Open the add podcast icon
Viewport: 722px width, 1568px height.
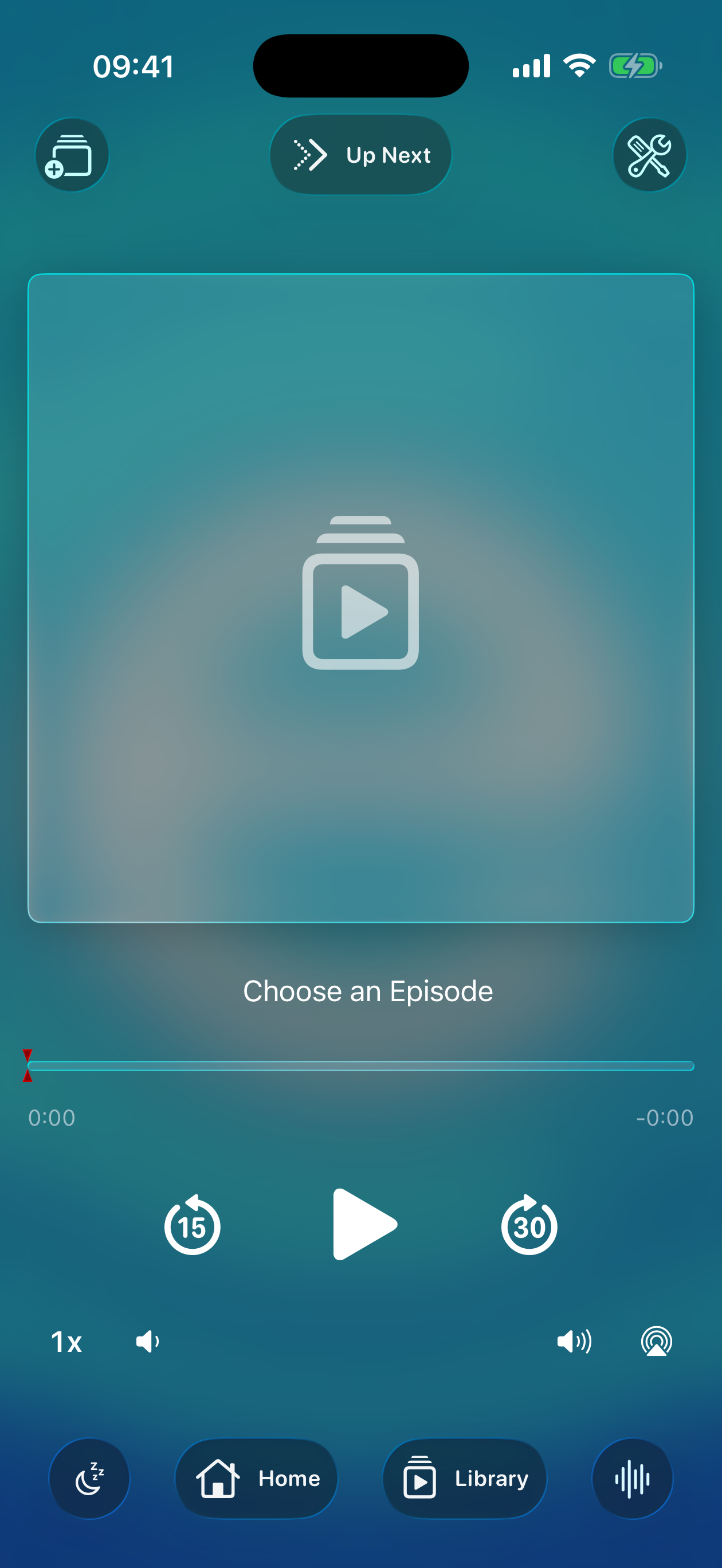point(71,155)
